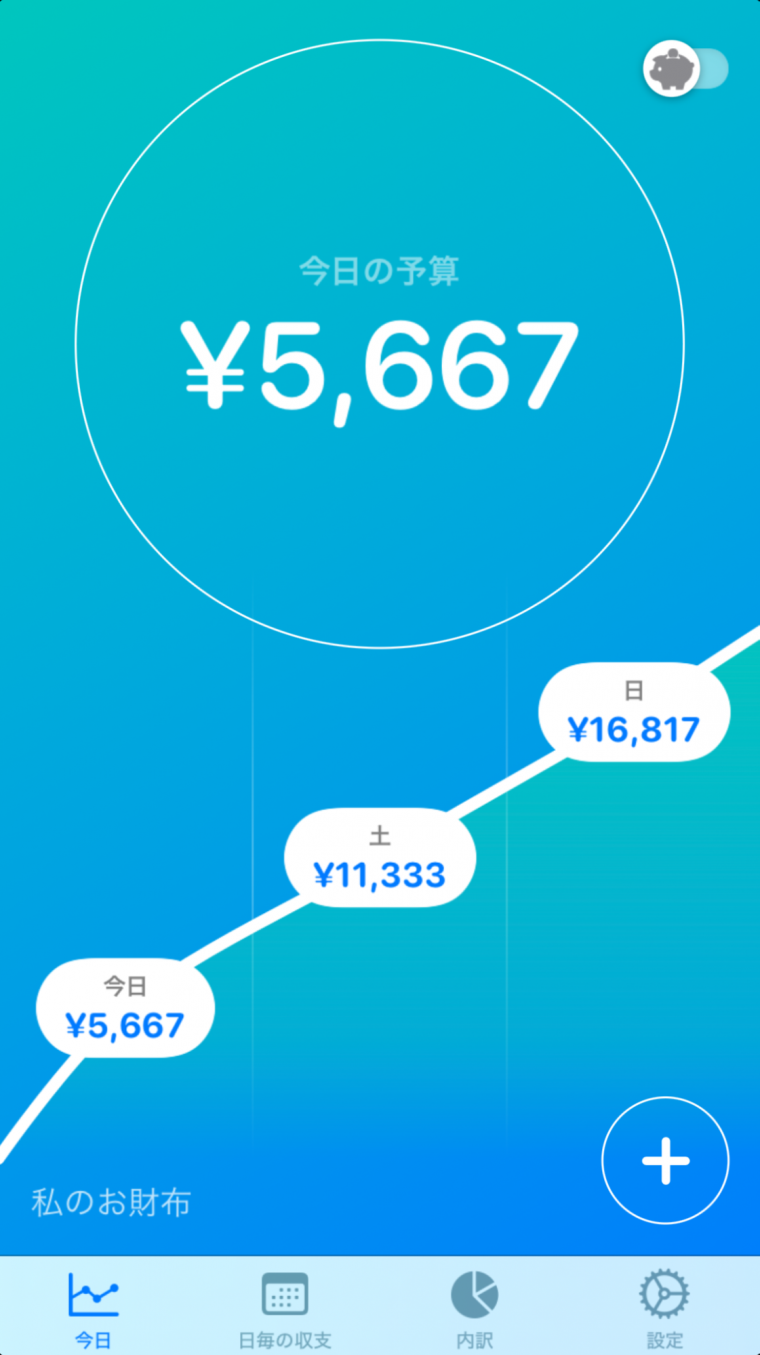
Task: Open the 日毎の収支 calendar icon
Action: pos(283,1293)
